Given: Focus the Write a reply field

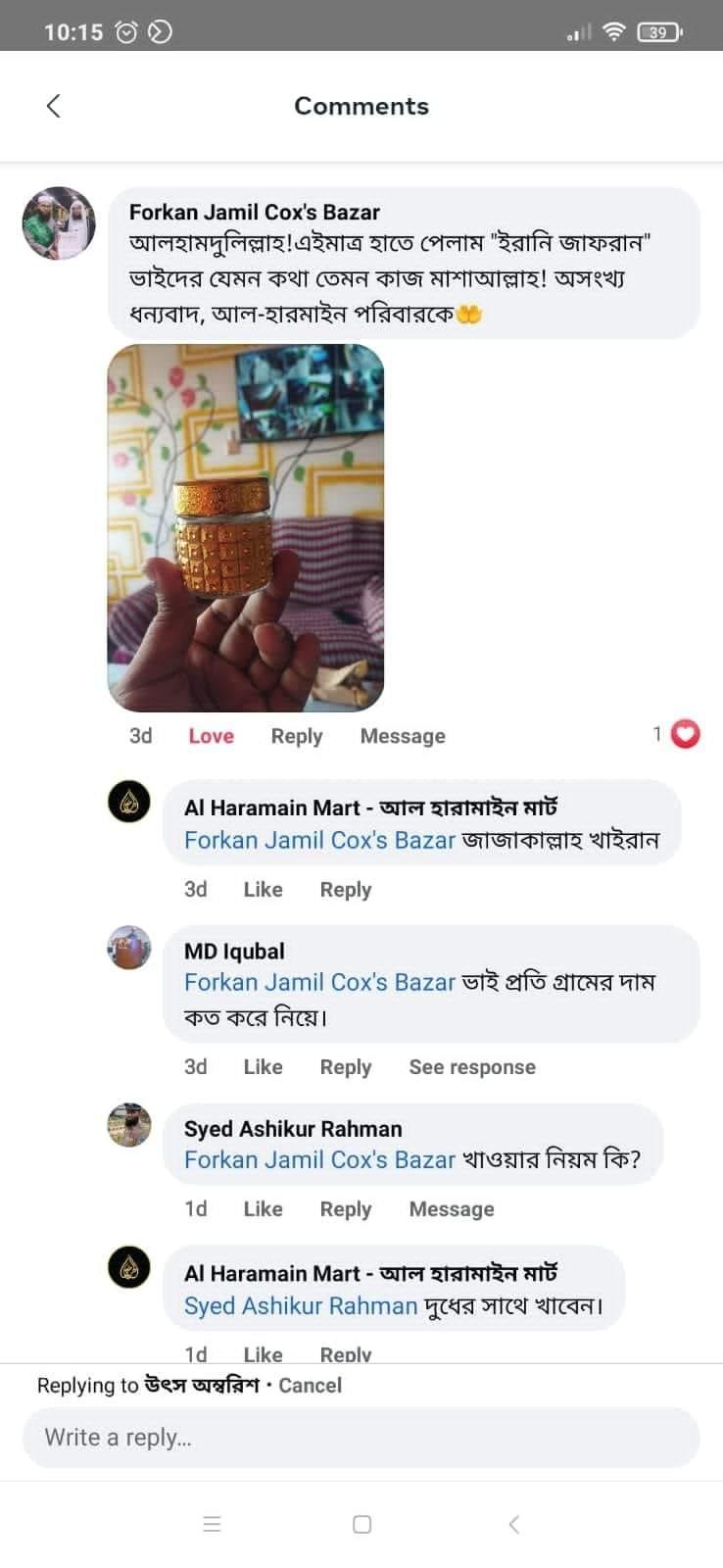Looking at the screenshot, I should click(361, 1437).
